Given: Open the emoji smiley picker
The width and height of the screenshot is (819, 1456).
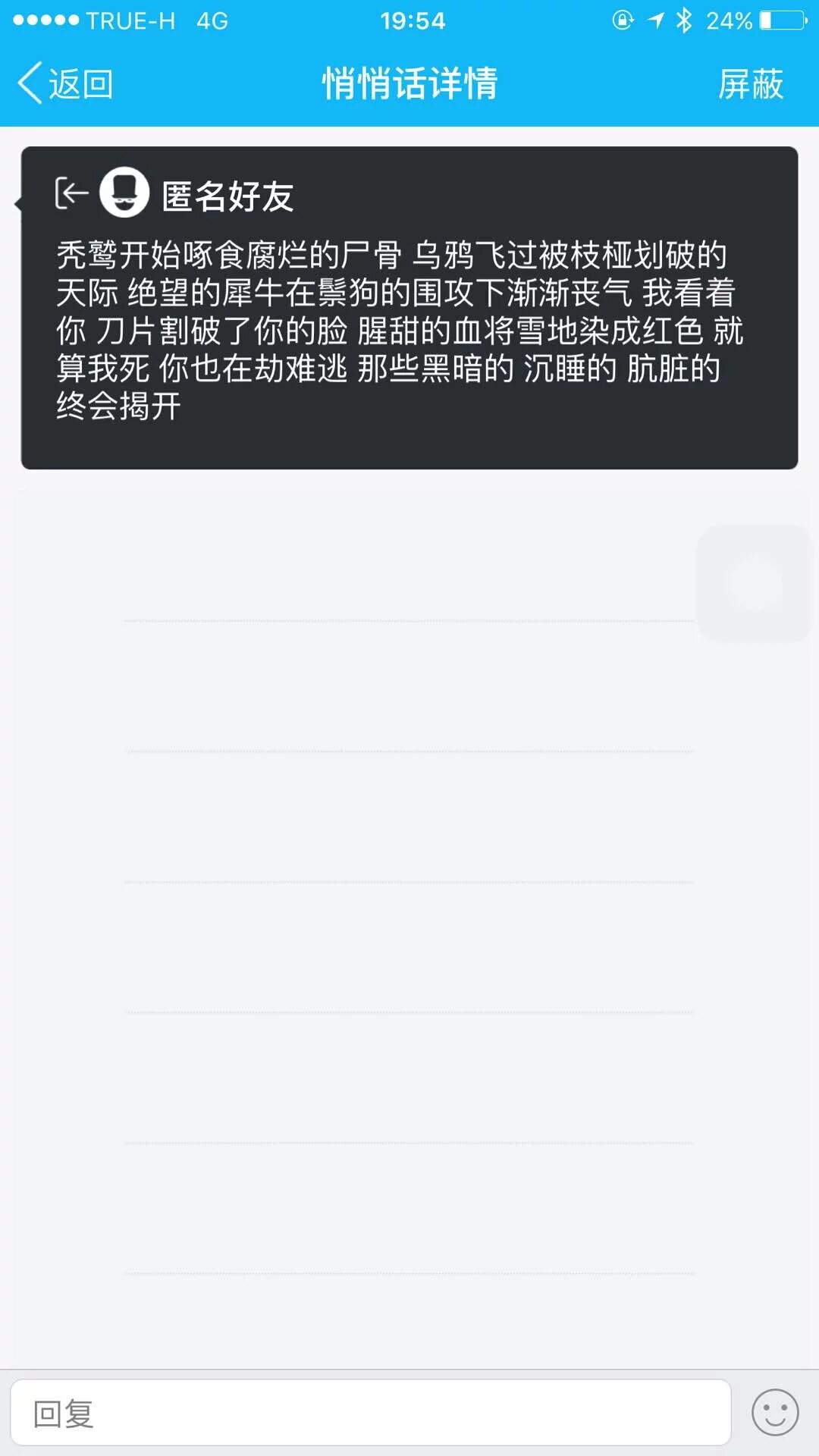Looking at the screenshot, I should point(774,1412).
